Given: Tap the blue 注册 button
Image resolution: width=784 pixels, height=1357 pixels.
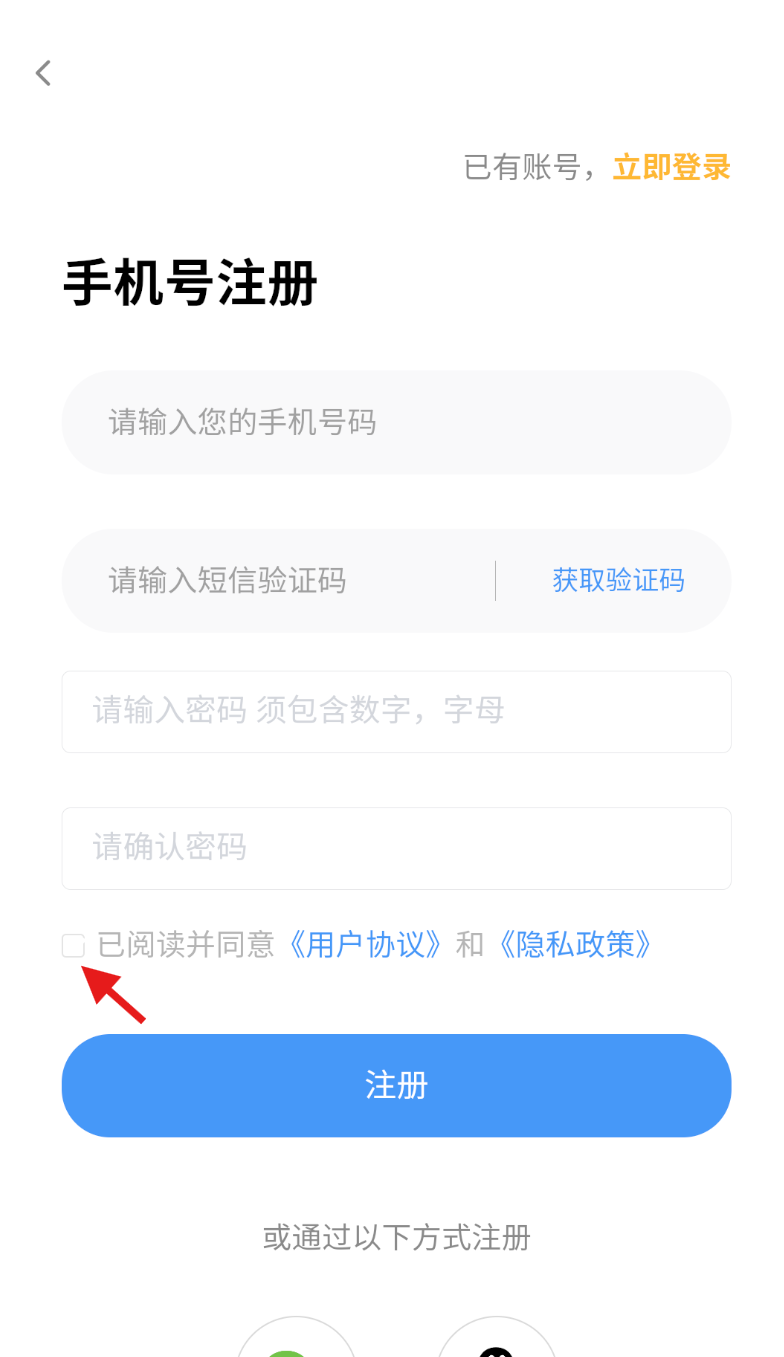Looking at the screenshot, I should coord(396,1085).
